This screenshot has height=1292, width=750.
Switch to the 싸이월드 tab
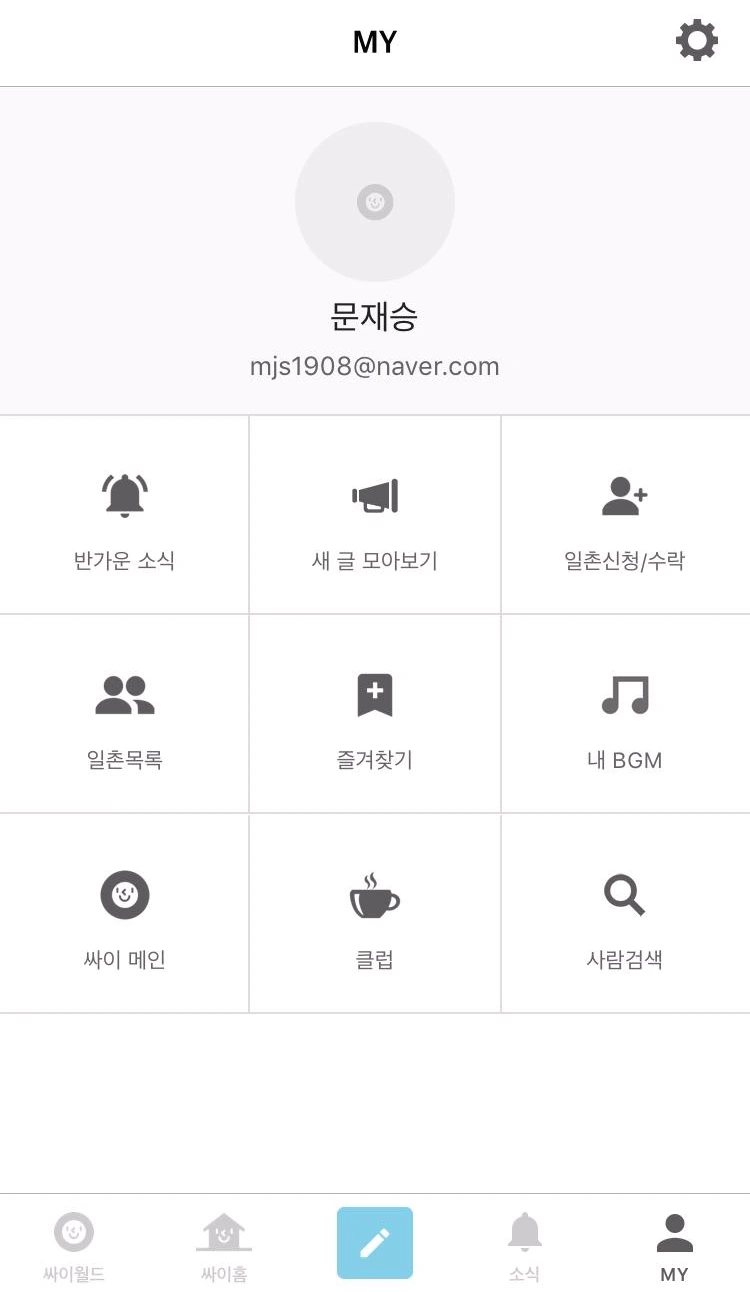[74, 1245]
